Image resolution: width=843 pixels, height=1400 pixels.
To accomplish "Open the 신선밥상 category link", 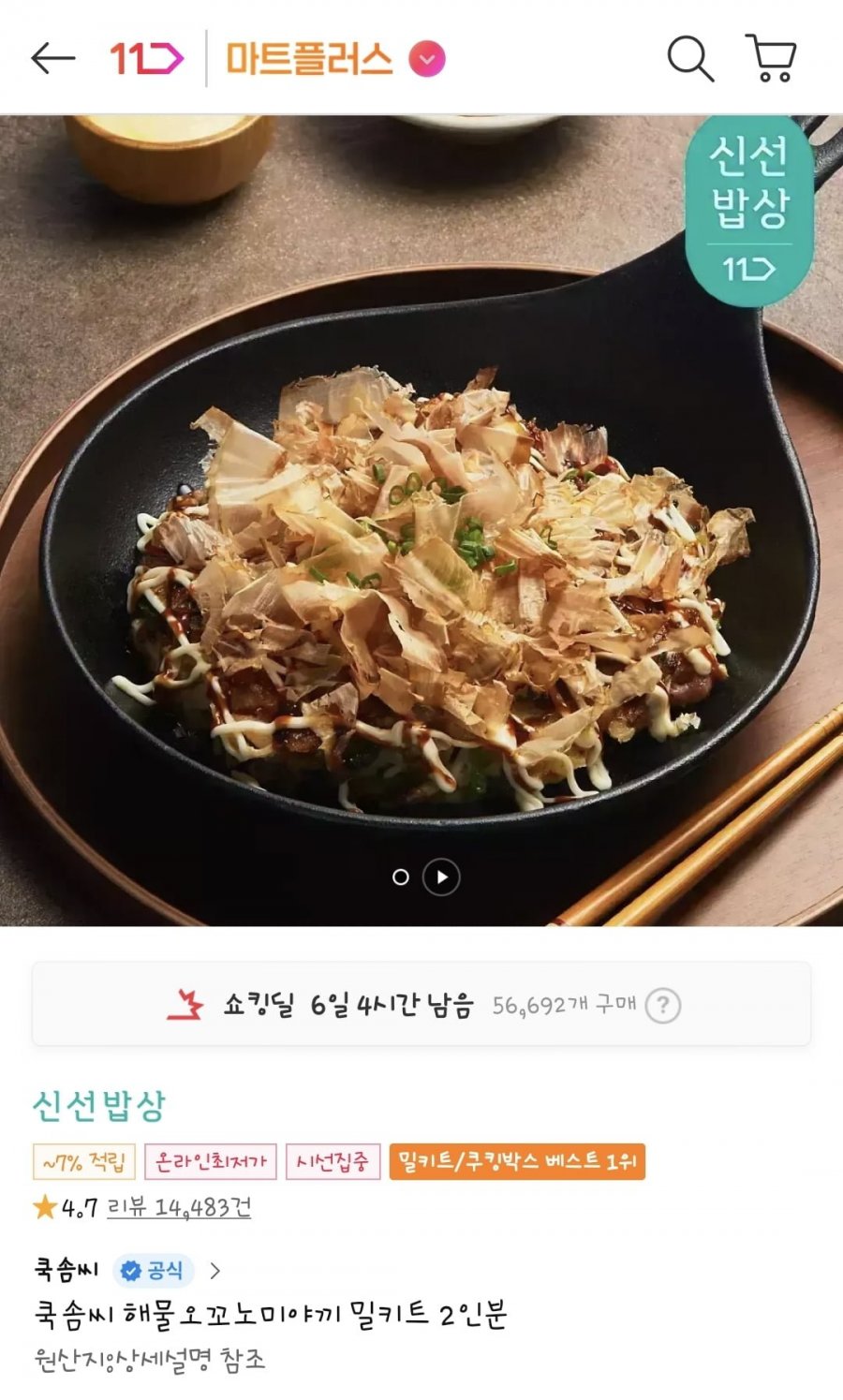I will pos(99,1106).
